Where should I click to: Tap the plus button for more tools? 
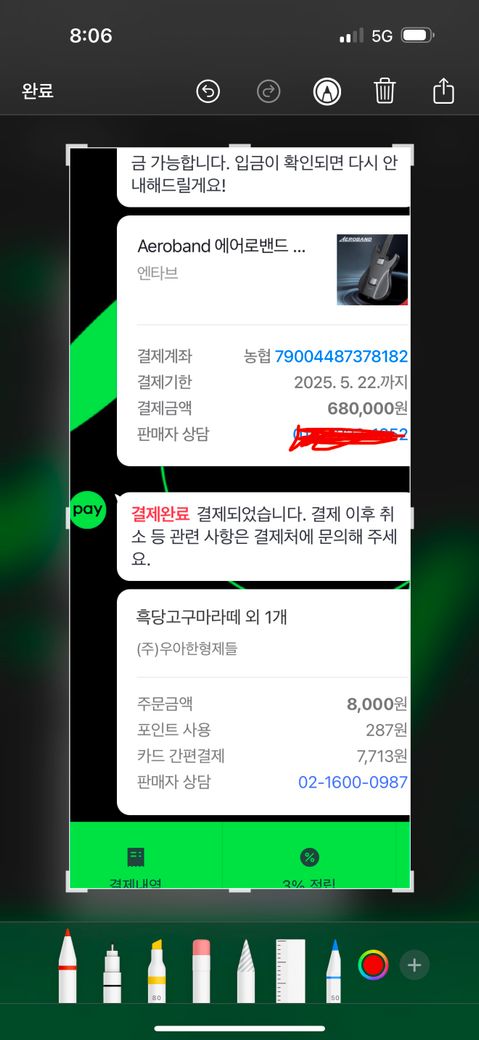pos(415,965)
